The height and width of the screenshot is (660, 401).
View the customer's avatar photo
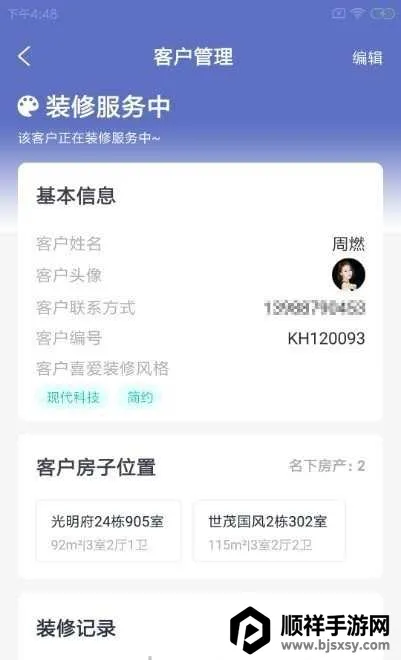348,275
